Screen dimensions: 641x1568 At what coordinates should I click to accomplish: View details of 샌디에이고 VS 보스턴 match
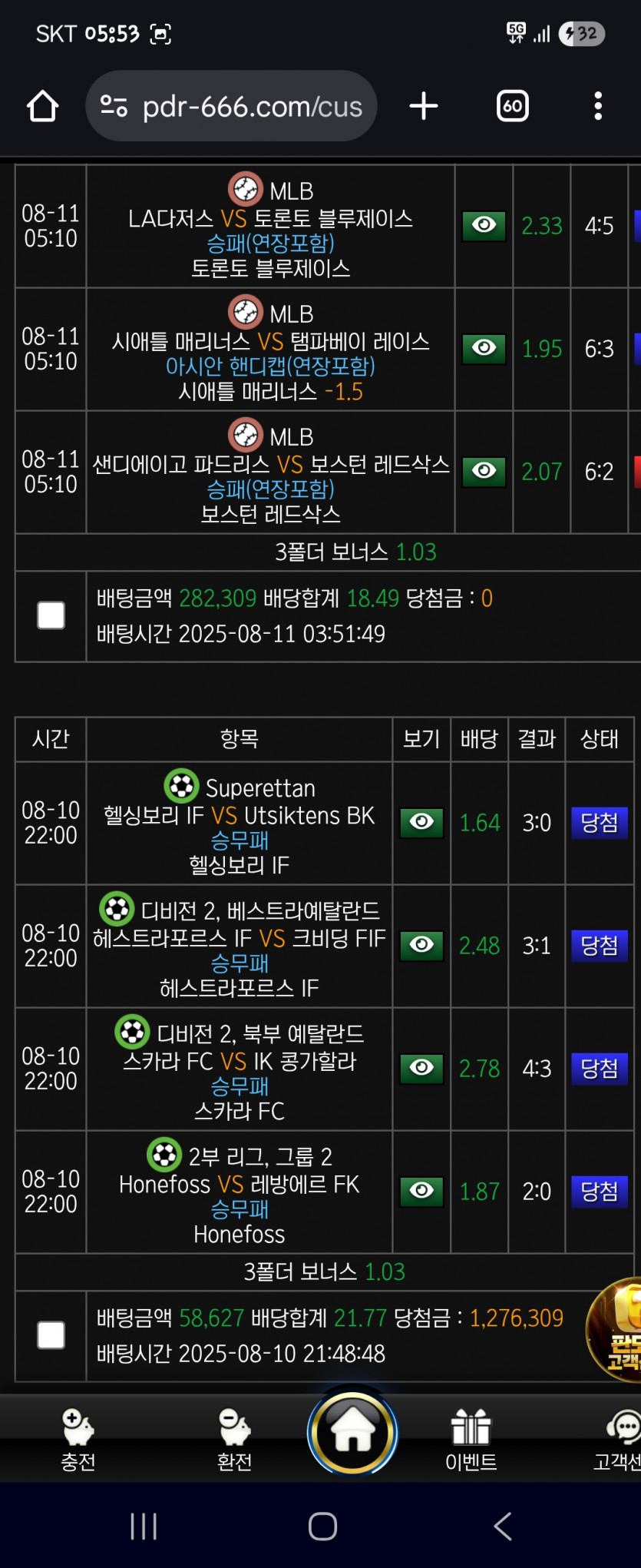coord(484,472)
